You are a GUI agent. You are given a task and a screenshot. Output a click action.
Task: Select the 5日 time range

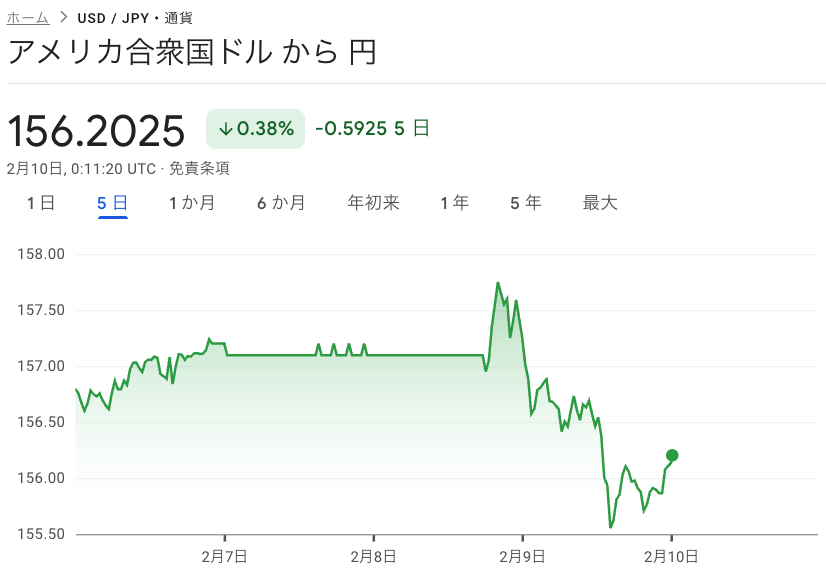point(112,203)
